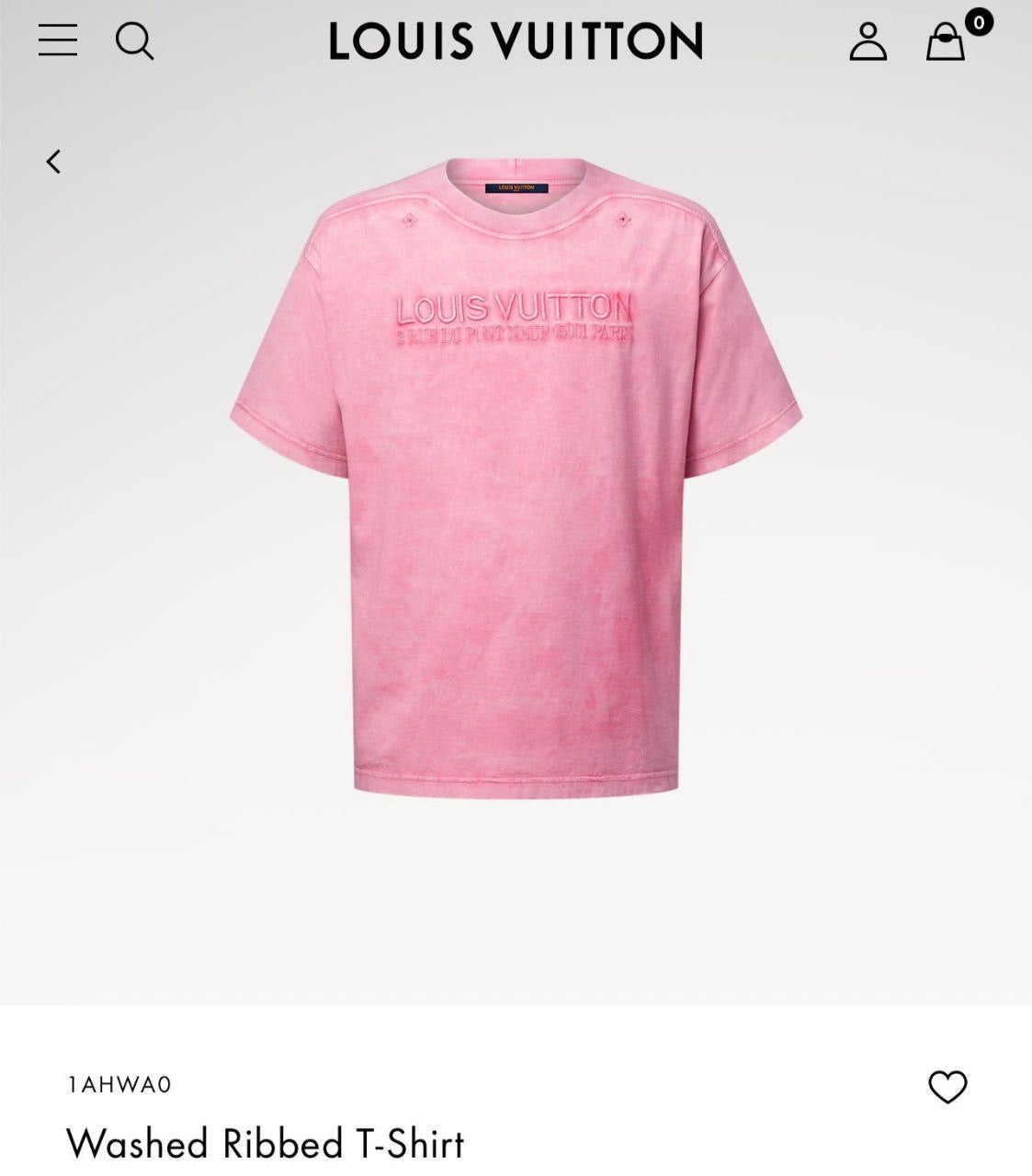Click the Louis Vuitton header logo
Image resolution: width=1032 pixels, height=1176 pixels.
point(515,41)
